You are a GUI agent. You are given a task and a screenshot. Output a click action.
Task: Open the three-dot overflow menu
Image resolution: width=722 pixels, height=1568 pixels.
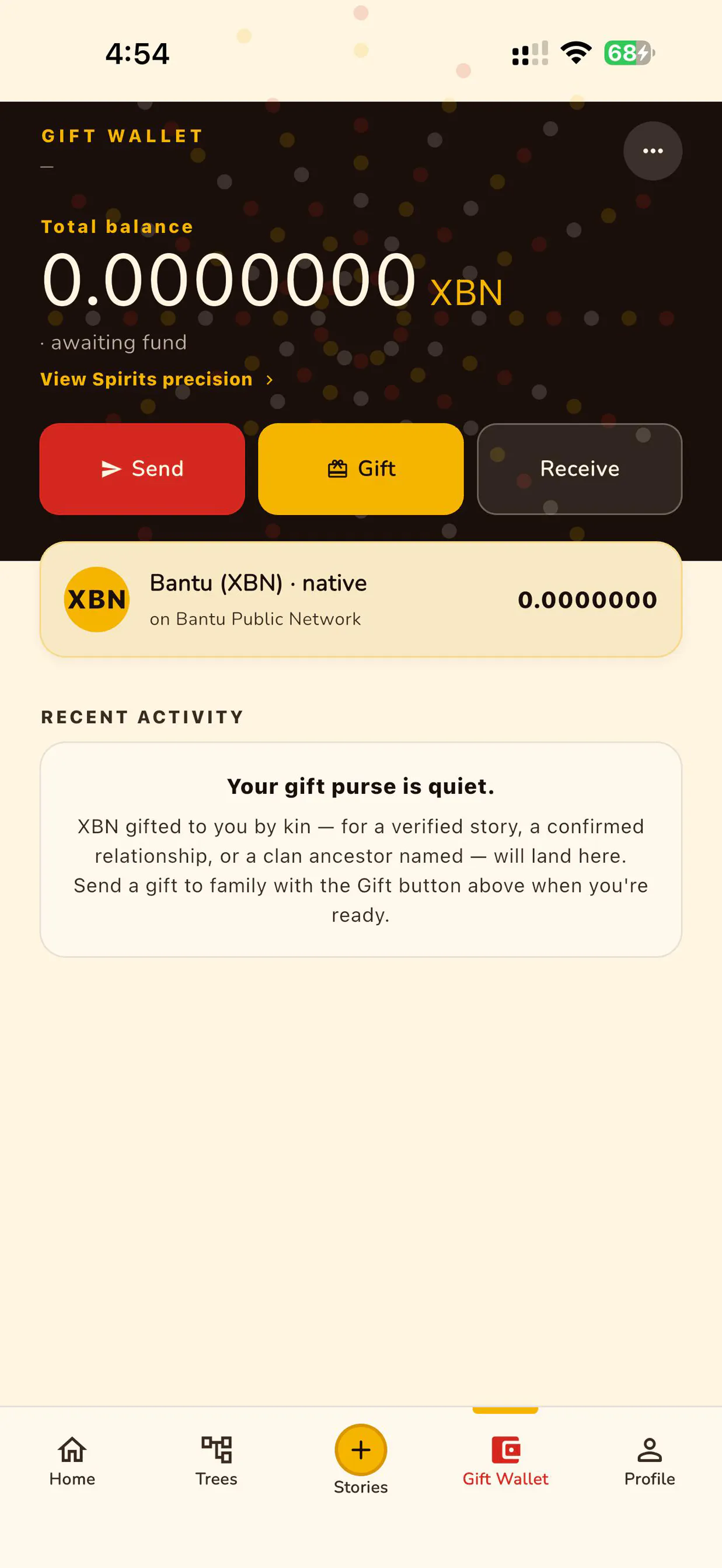tap(653, 151)
